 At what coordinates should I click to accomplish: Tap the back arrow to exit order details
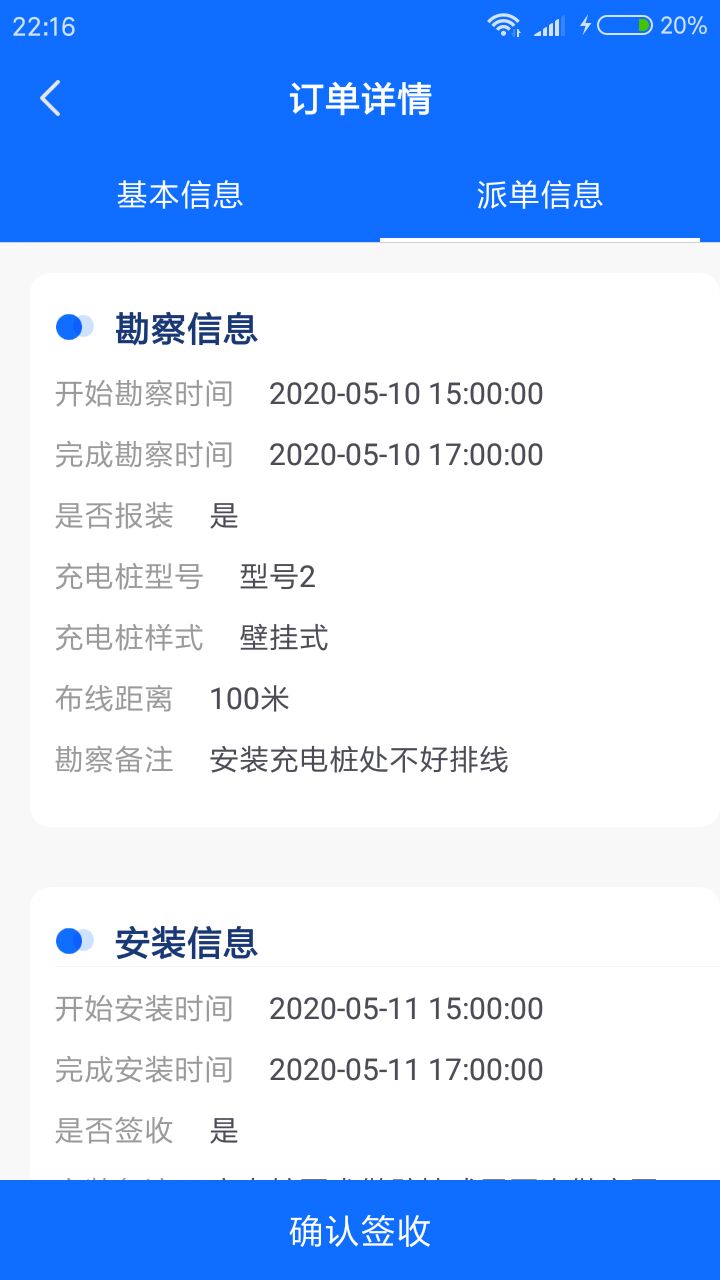50,98
